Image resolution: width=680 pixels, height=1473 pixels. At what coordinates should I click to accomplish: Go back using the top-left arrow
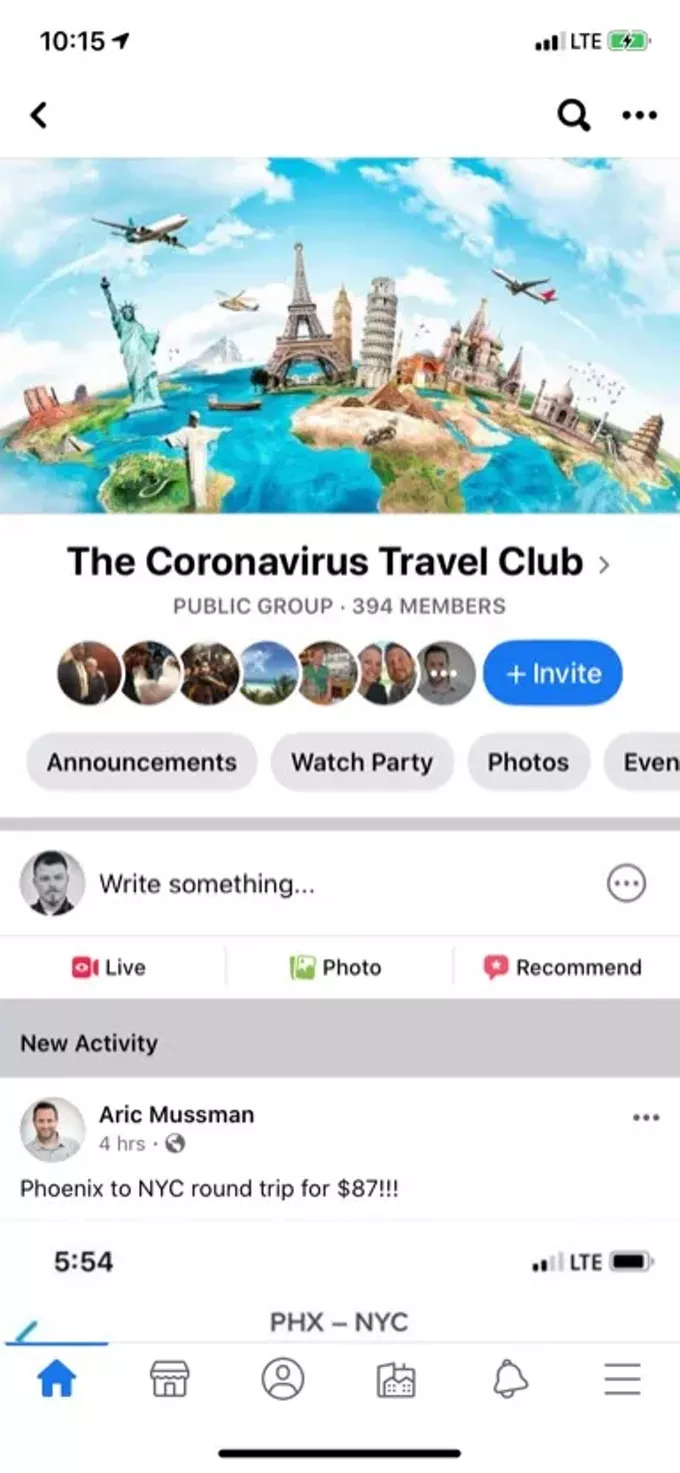point(38,115)
